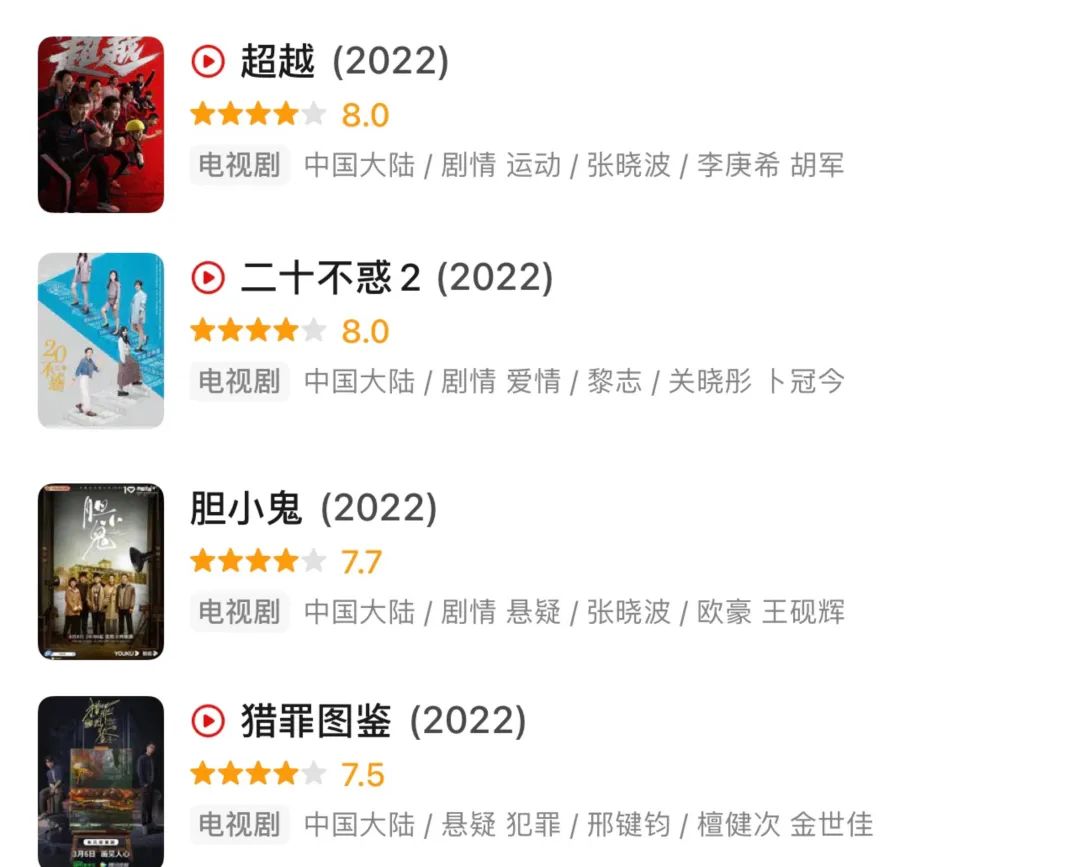The height and width of the screenshot is (867, 1080).
Task: Open the 二十不惑2 (2022) entry
Action: point(396,278)
